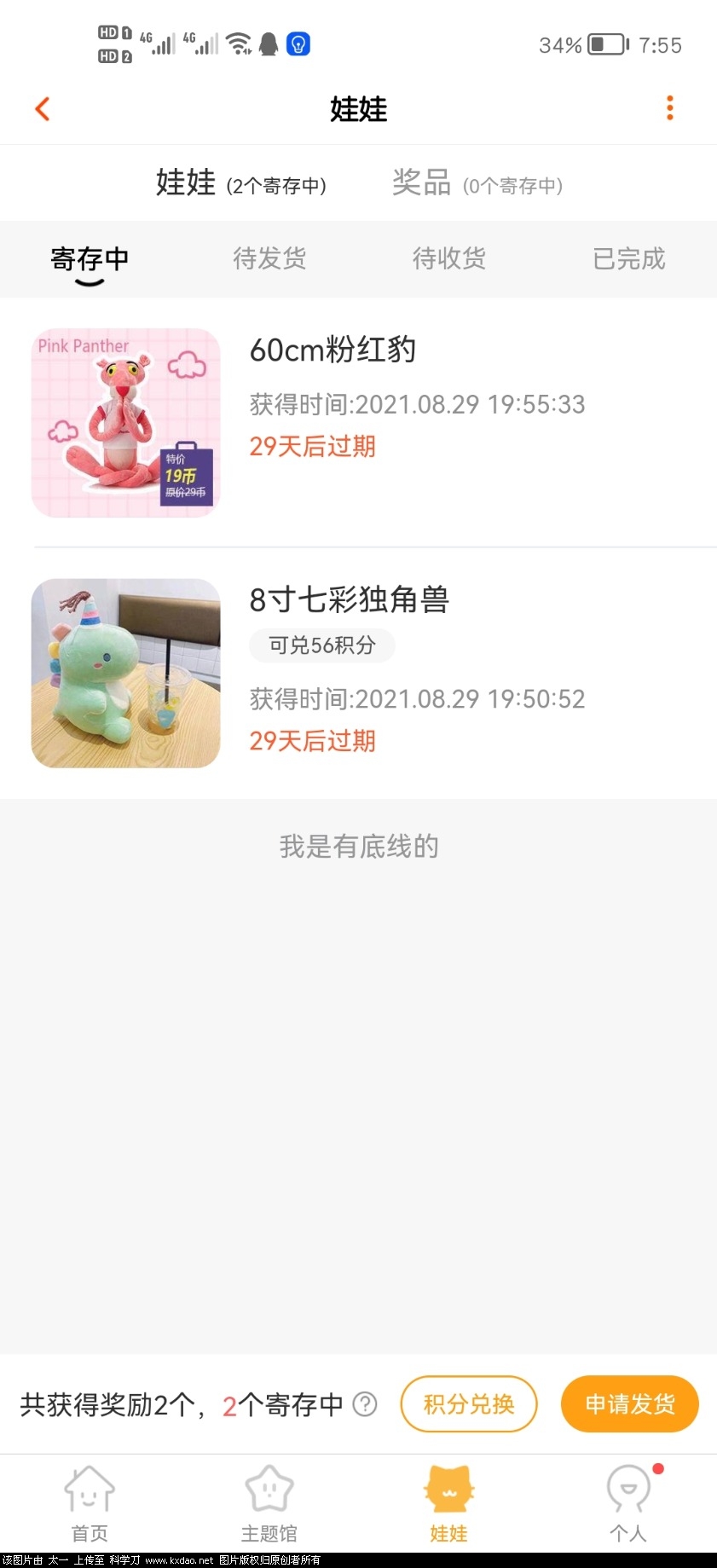
Task: Select the 娃娃 bottom navigation item
Action: [x=448, y=1504]
